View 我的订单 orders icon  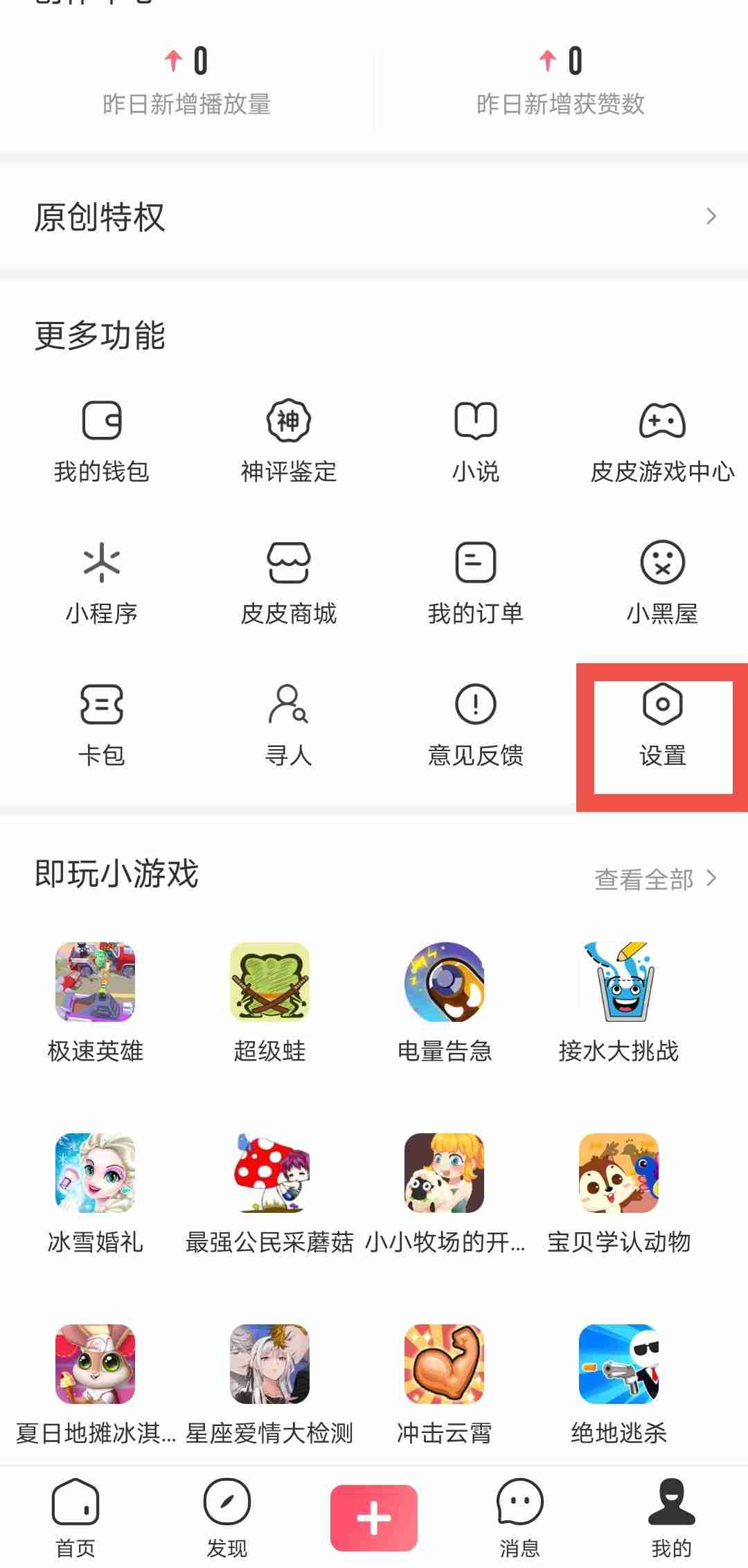point(474,582)
